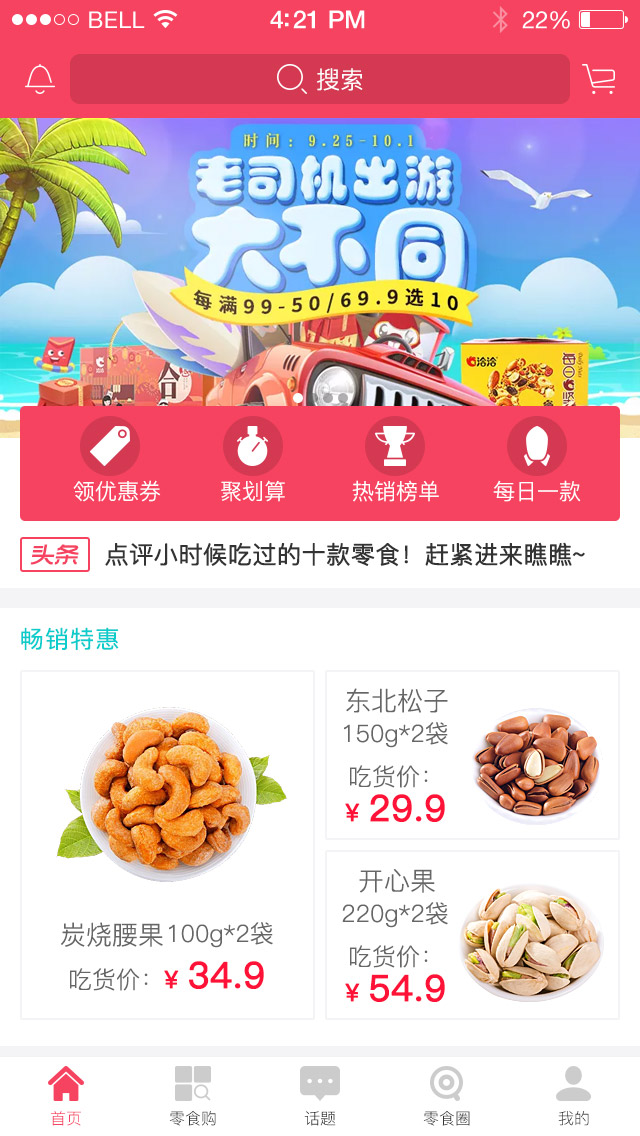Open the shopping cart
640x1136 pixels.
pyautogui.click(x=599, y=80)
